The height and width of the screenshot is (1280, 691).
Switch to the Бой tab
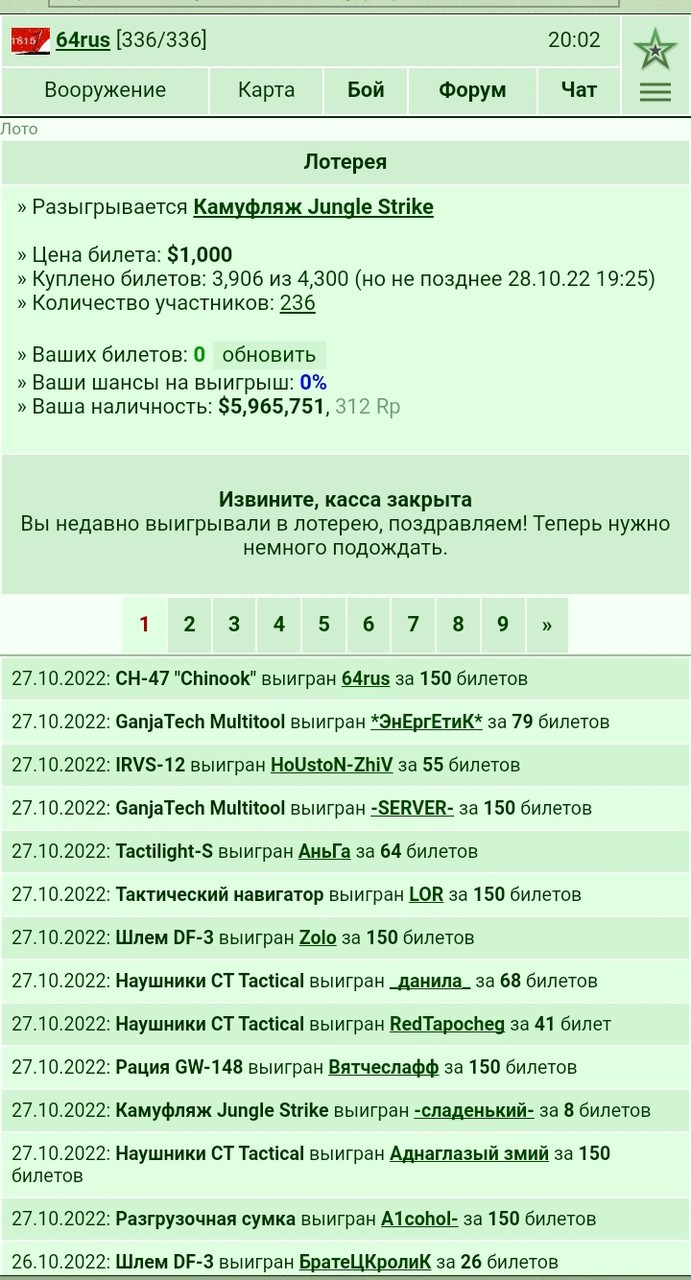(x=366, y=90)
